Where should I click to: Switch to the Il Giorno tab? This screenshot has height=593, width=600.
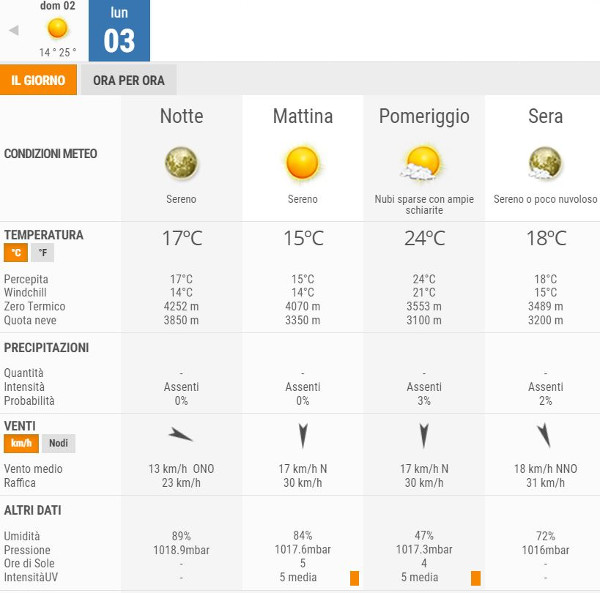point(39,80)
